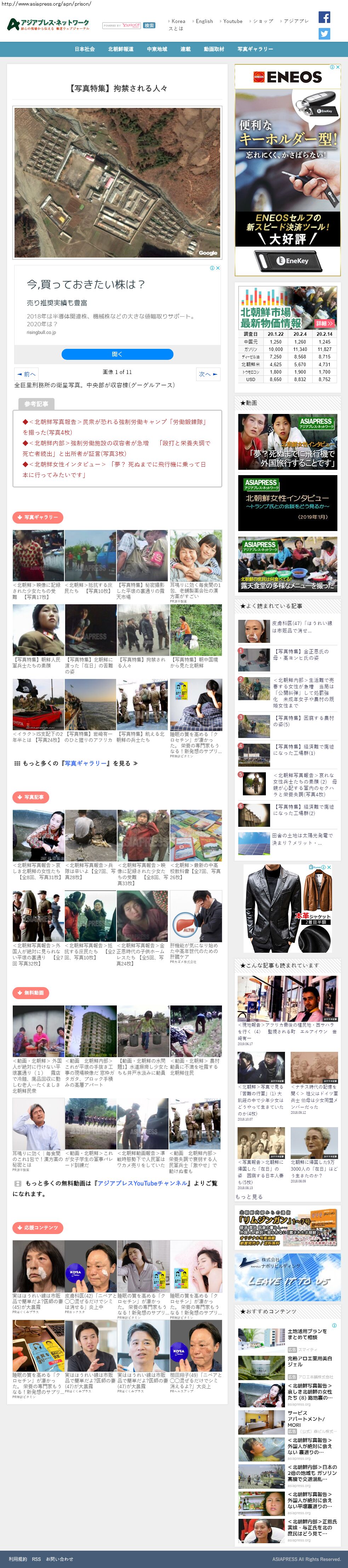
Task: Go to 中東地域 section
Action: tap(156, 49)
